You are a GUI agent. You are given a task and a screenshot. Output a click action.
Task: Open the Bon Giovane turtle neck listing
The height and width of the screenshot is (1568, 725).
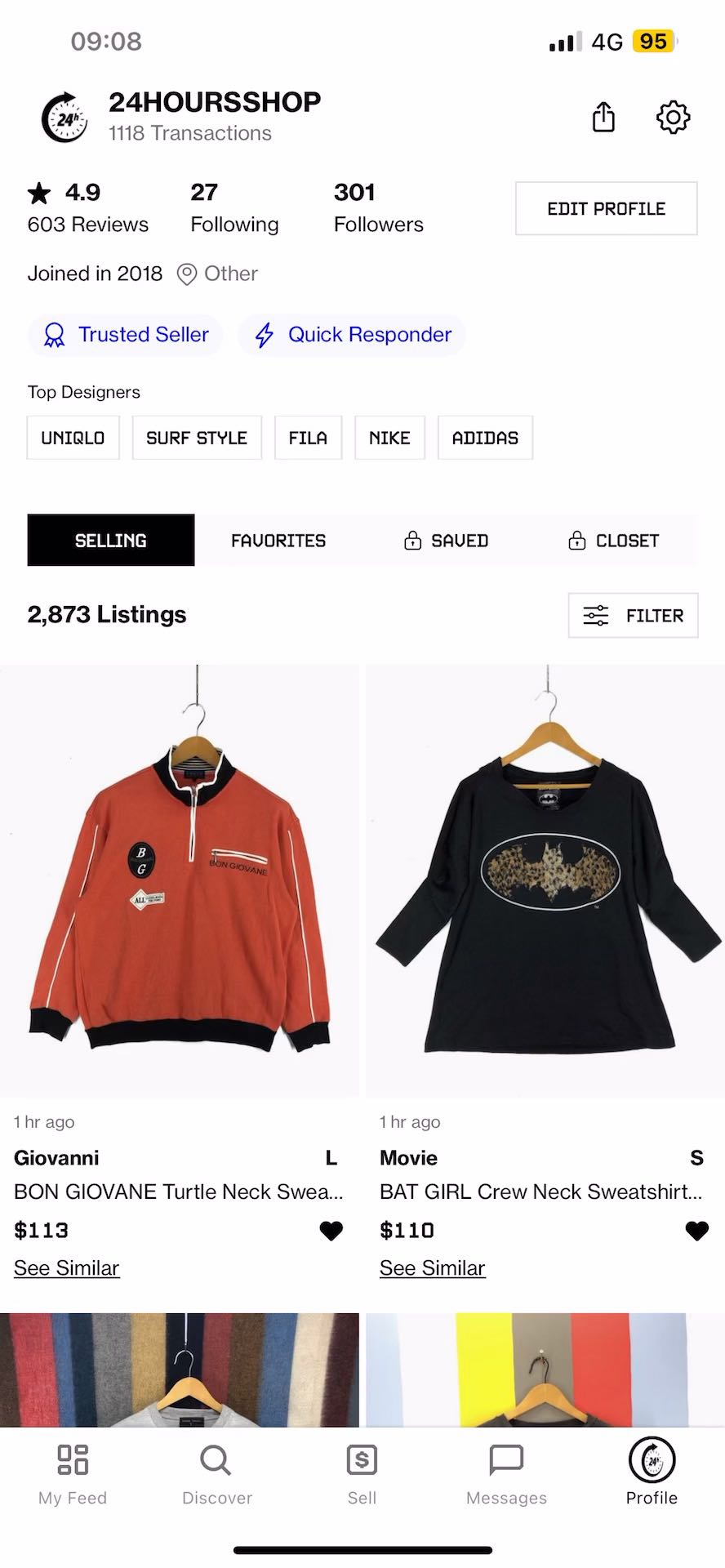pos(180,880)
